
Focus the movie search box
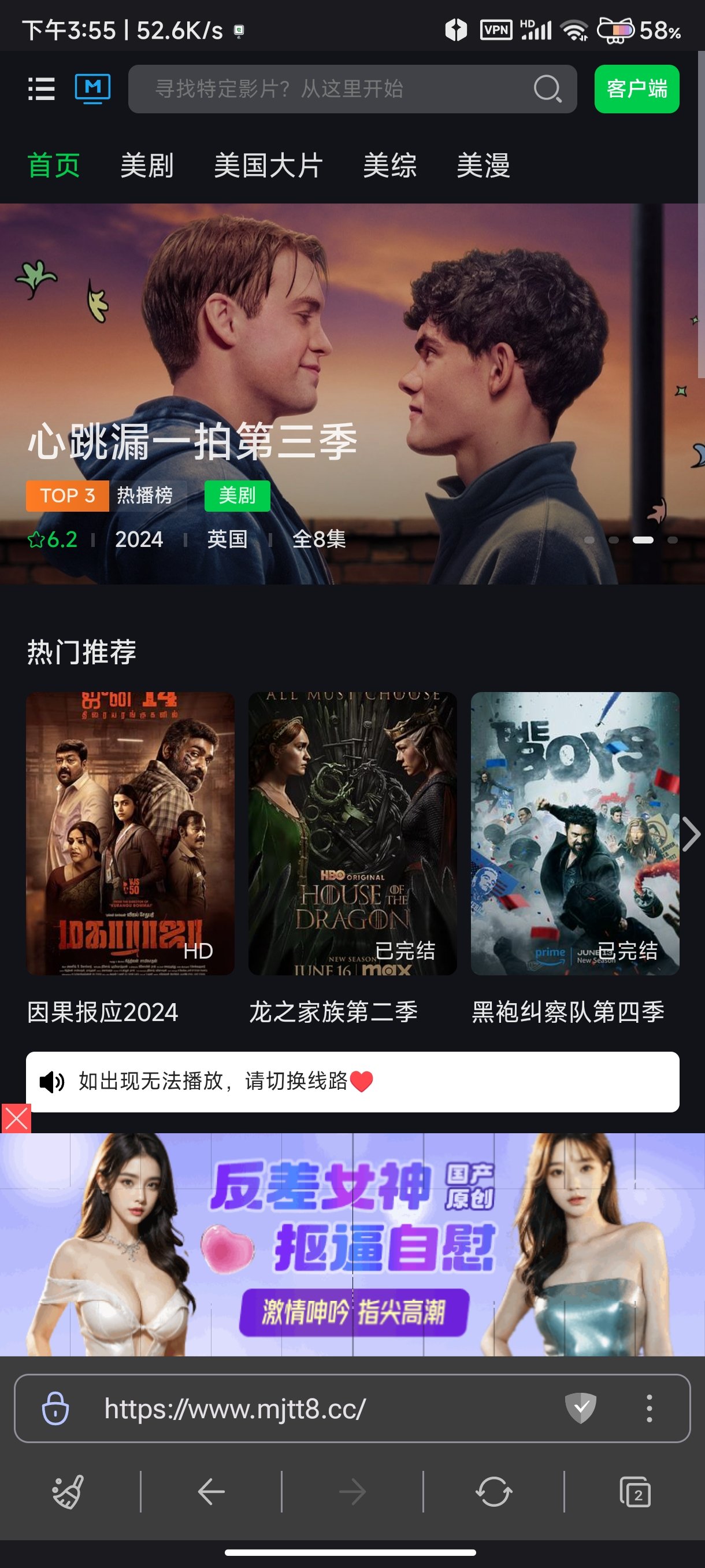328,89
